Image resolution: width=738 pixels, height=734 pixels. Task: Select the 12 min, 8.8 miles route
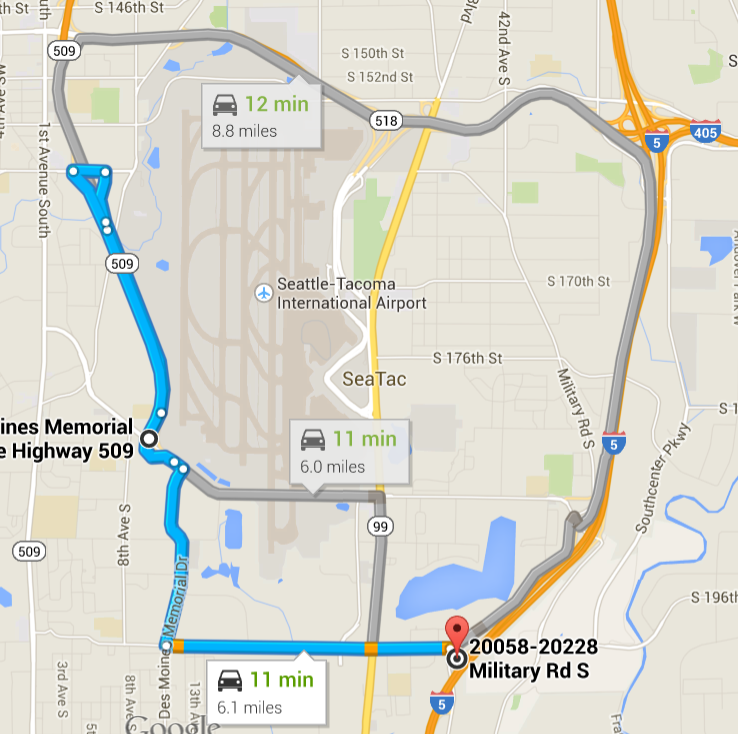[x=262, y=116]
